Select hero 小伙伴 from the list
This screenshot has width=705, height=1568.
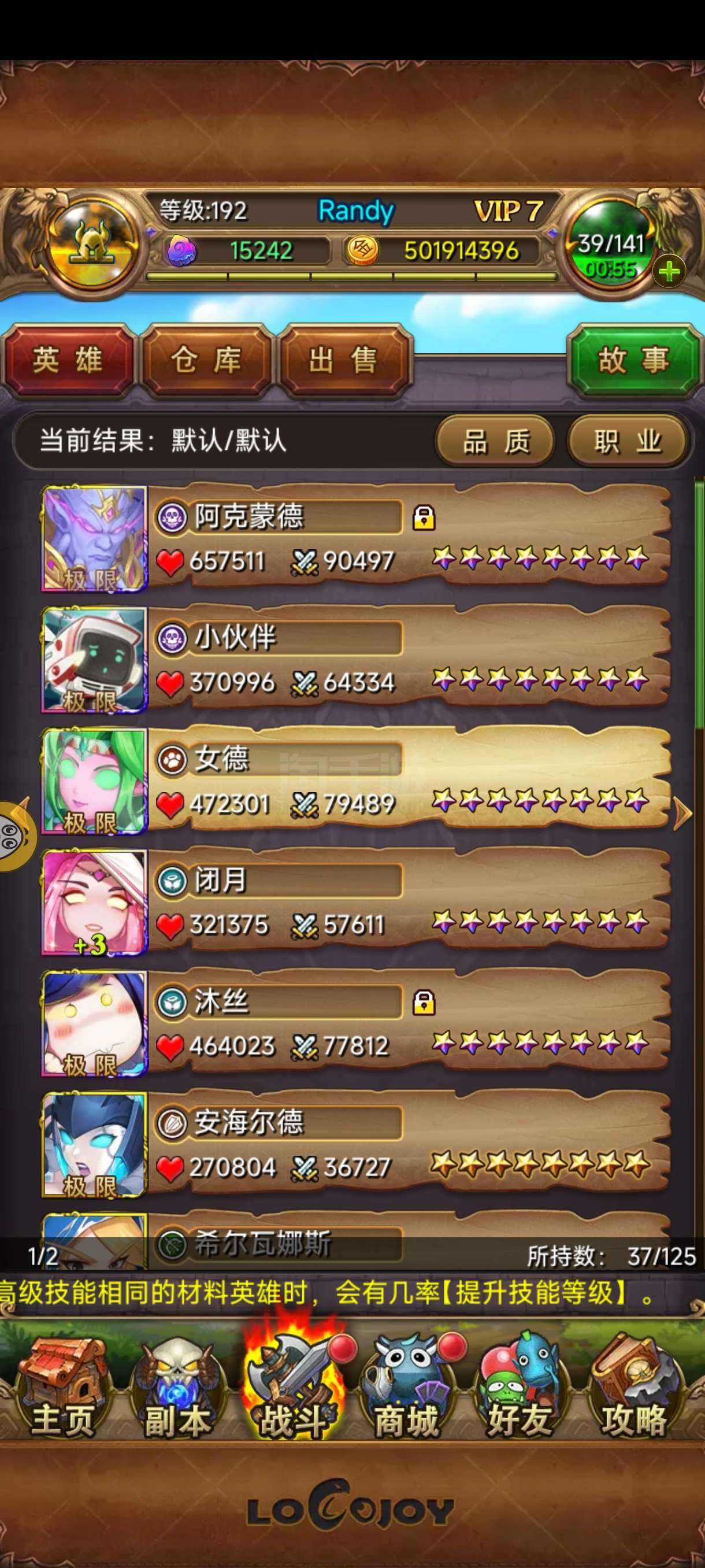tap(356, 660)
